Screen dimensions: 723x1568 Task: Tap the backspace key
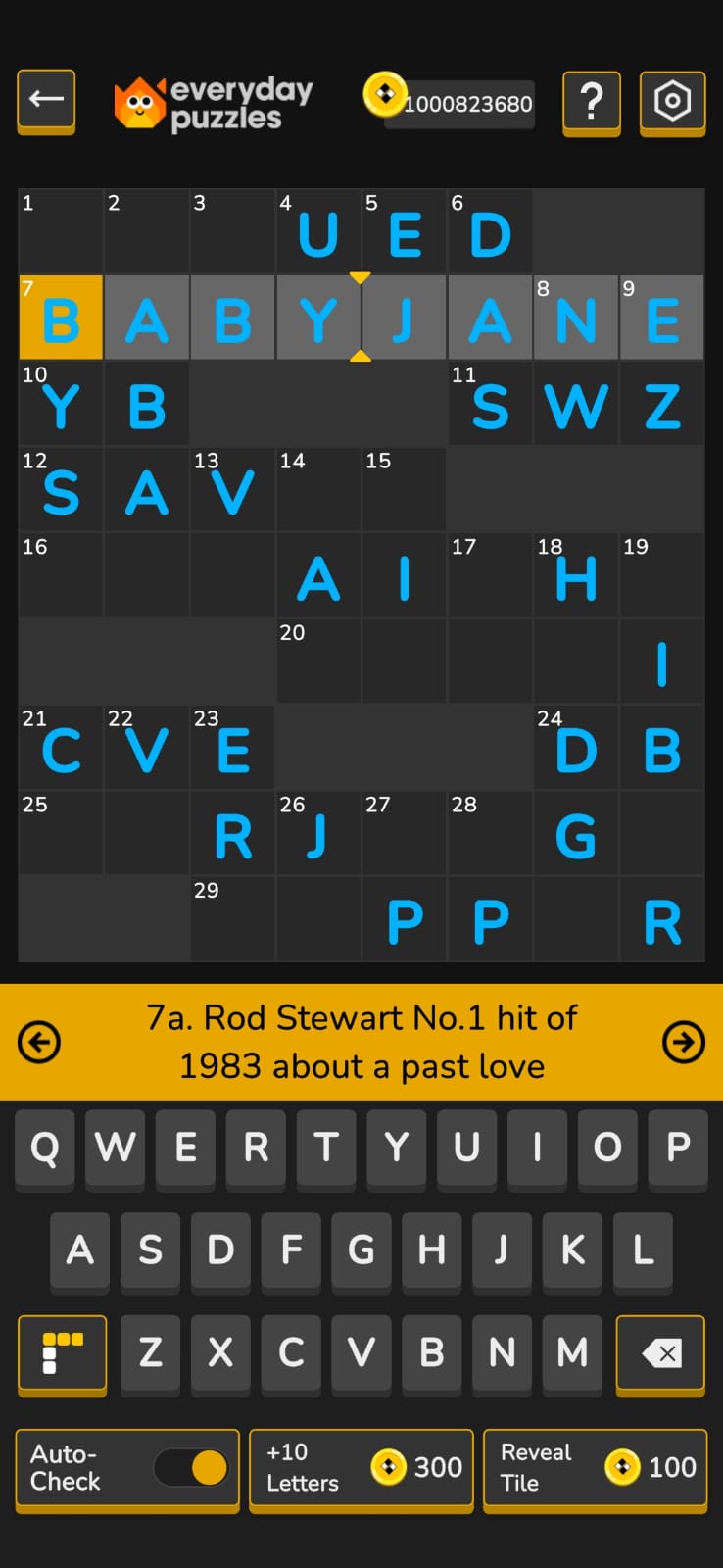click(x=660, y=1353)
